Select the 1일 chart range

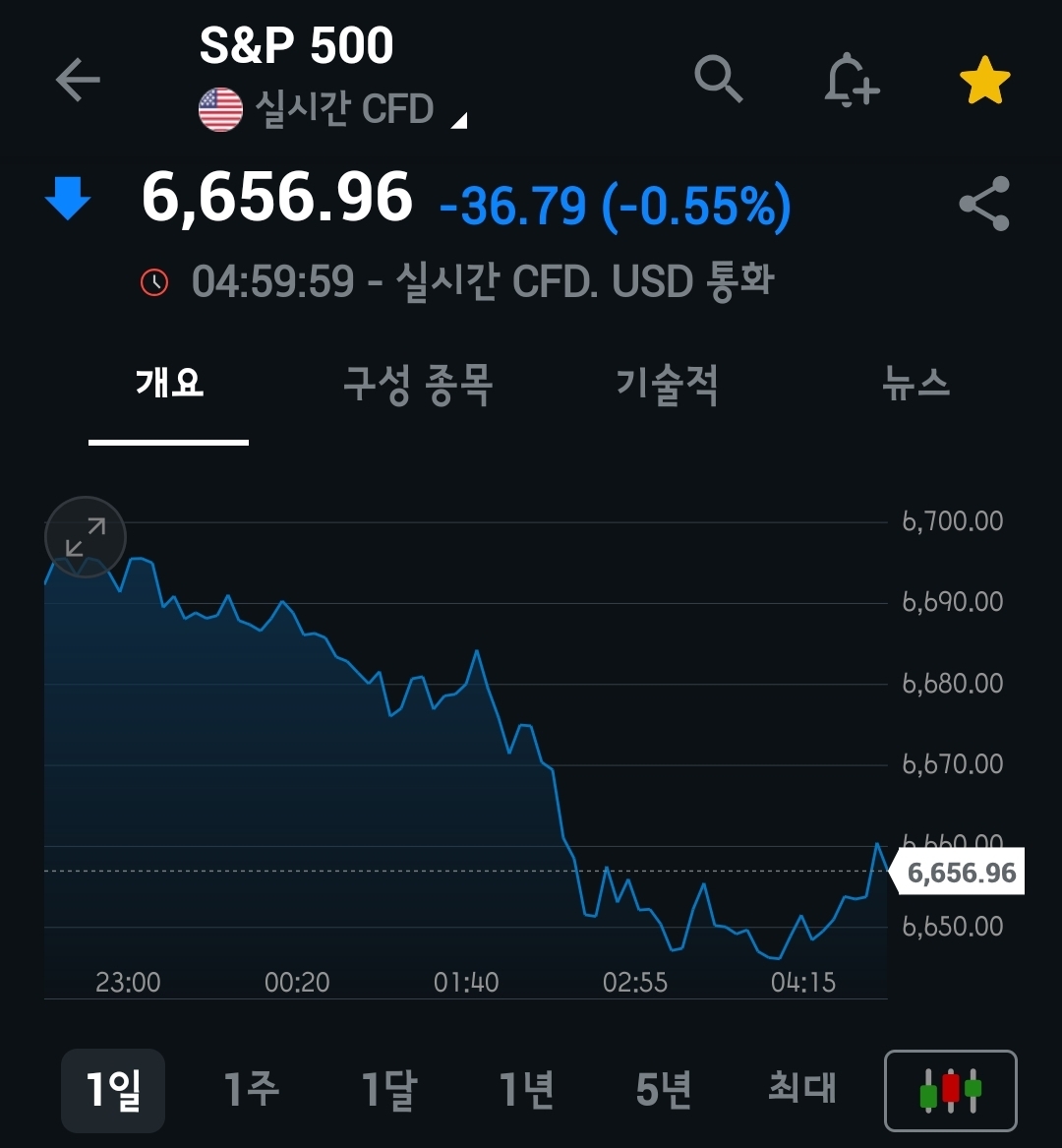(x=113, y=1090)
